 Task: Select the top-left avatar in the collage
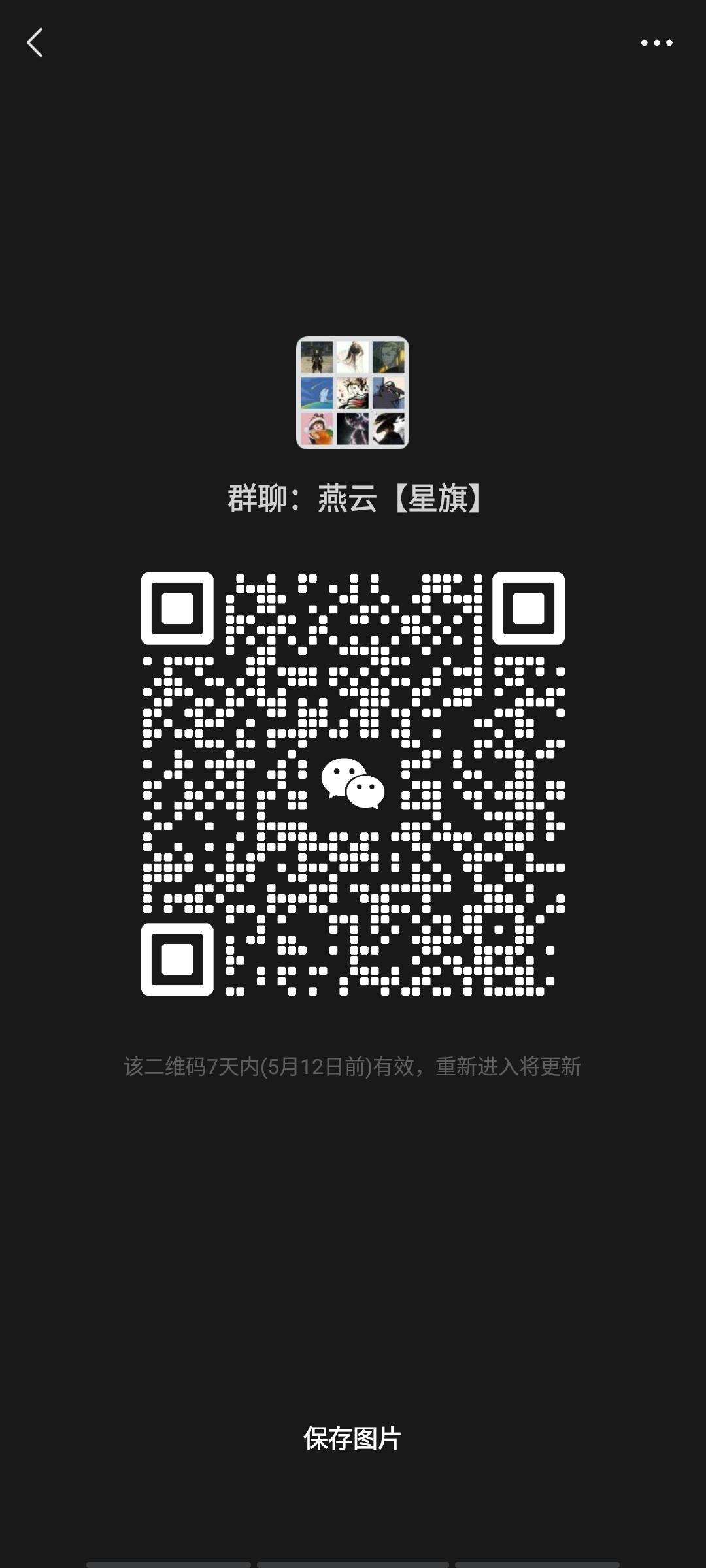[x=318, y=358]
